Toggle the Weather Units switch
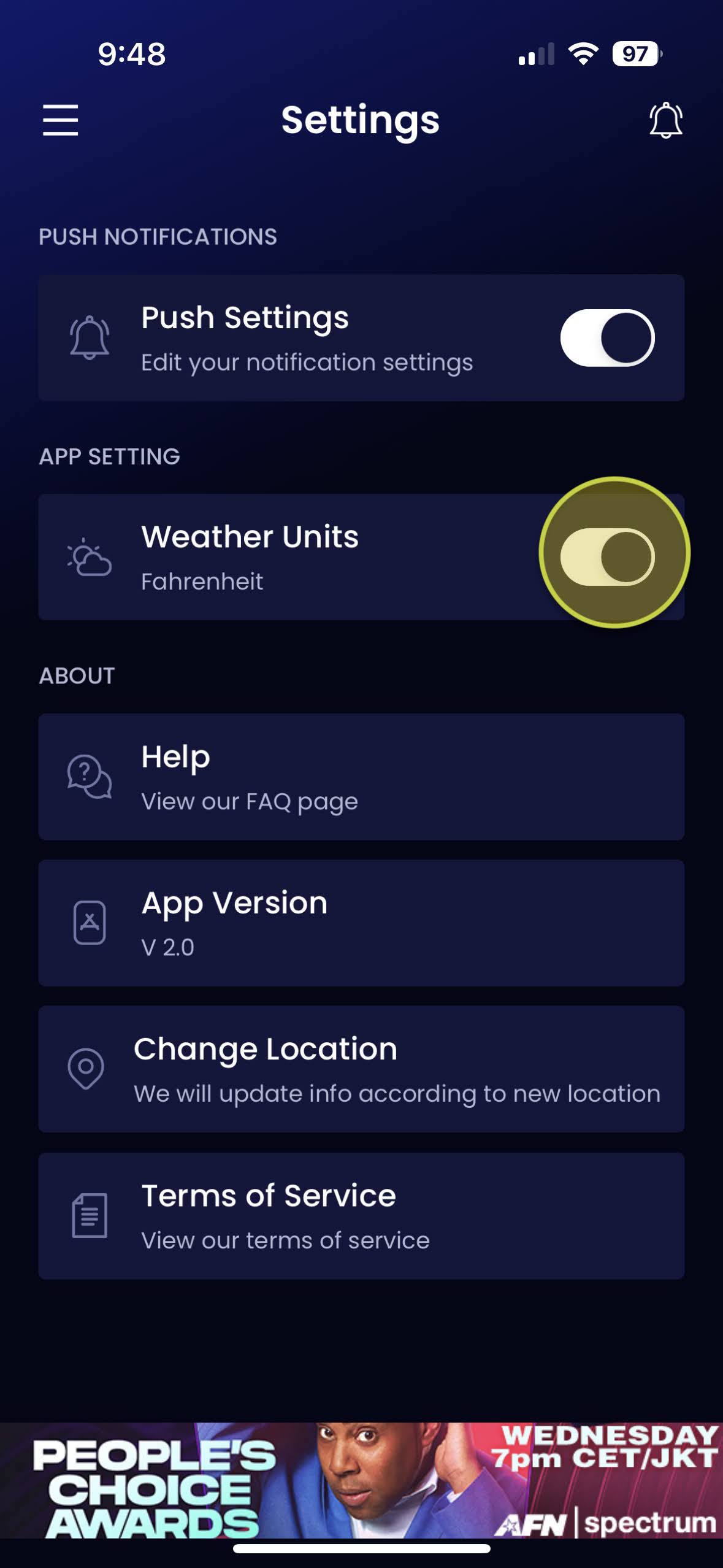Image resolution: width=723 pixels, height=1568 pixels. click(607, 557)
